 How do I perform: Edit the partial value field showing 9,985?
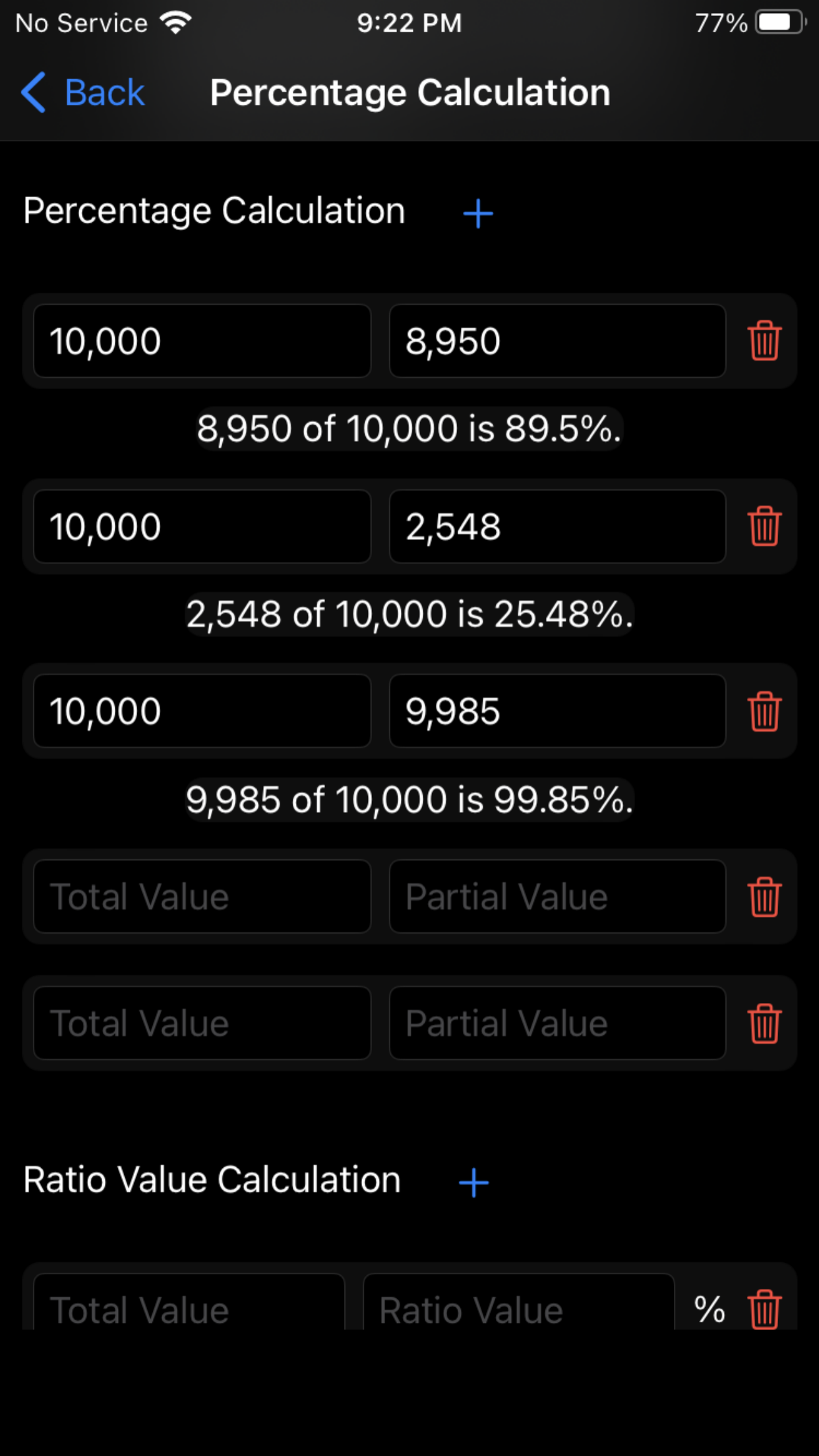coord(557,711)
